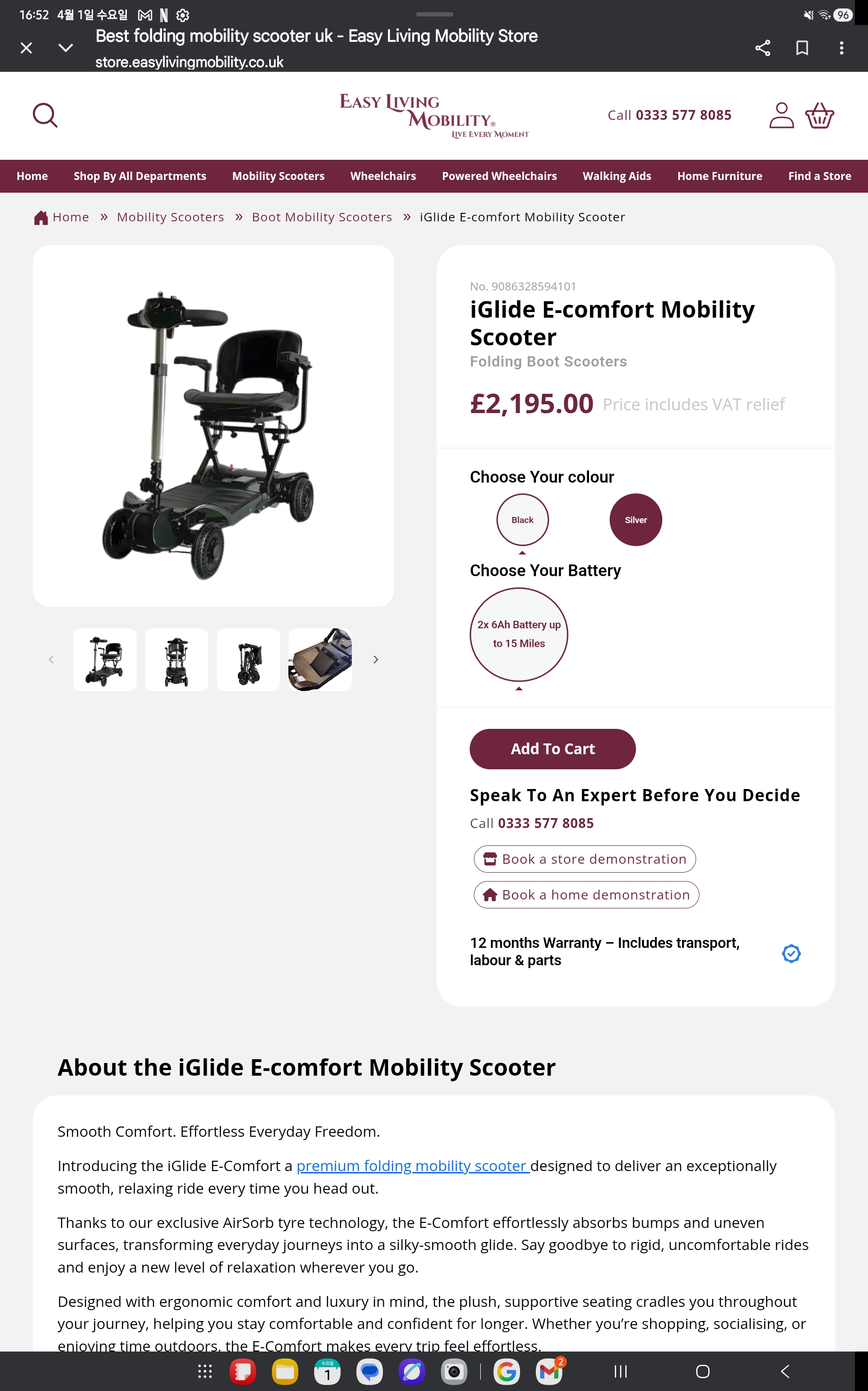Screen dimensions: 868x1391
Task: Open Boot Mobility Scooters breadcrumb link
Action: [x=321, y=217]
